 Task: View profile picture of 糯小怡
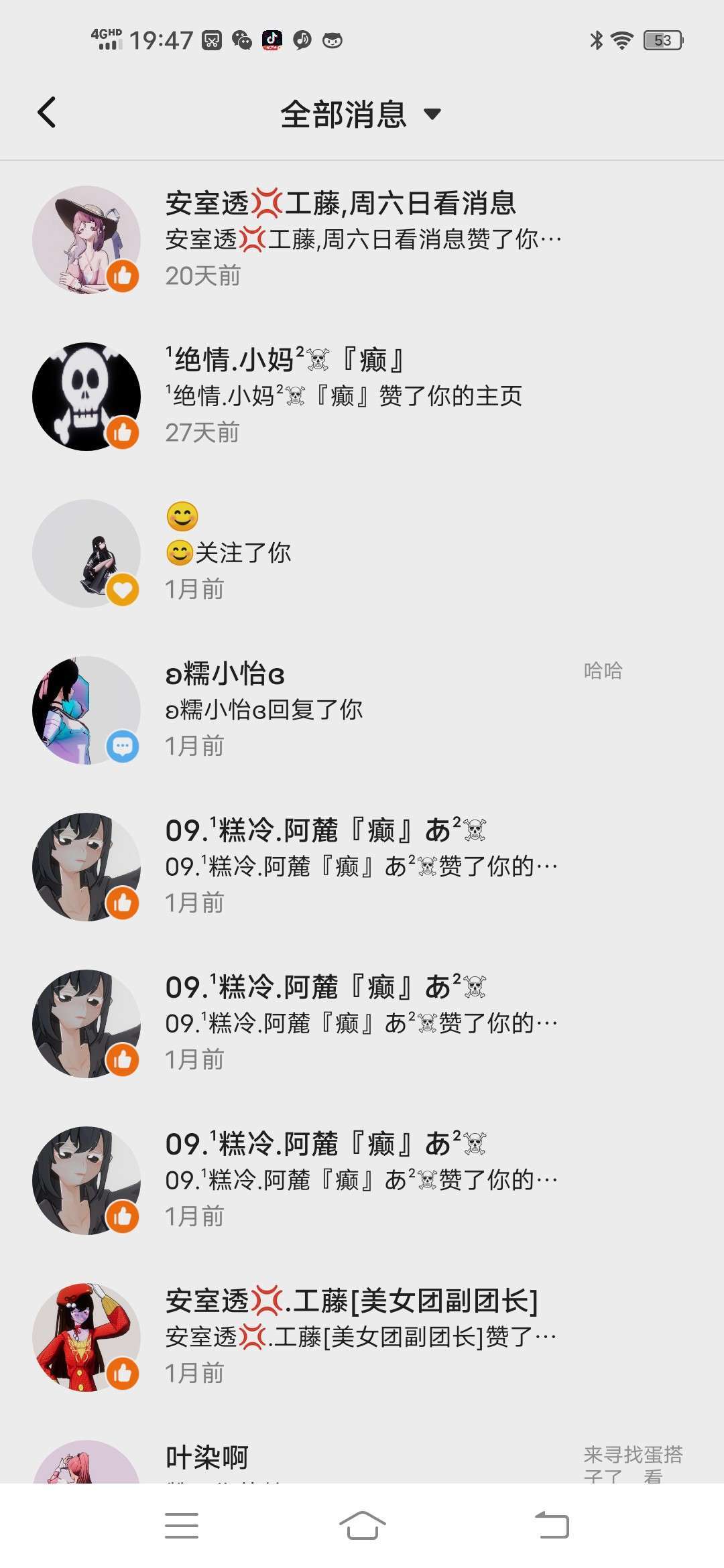pos(86,710)
